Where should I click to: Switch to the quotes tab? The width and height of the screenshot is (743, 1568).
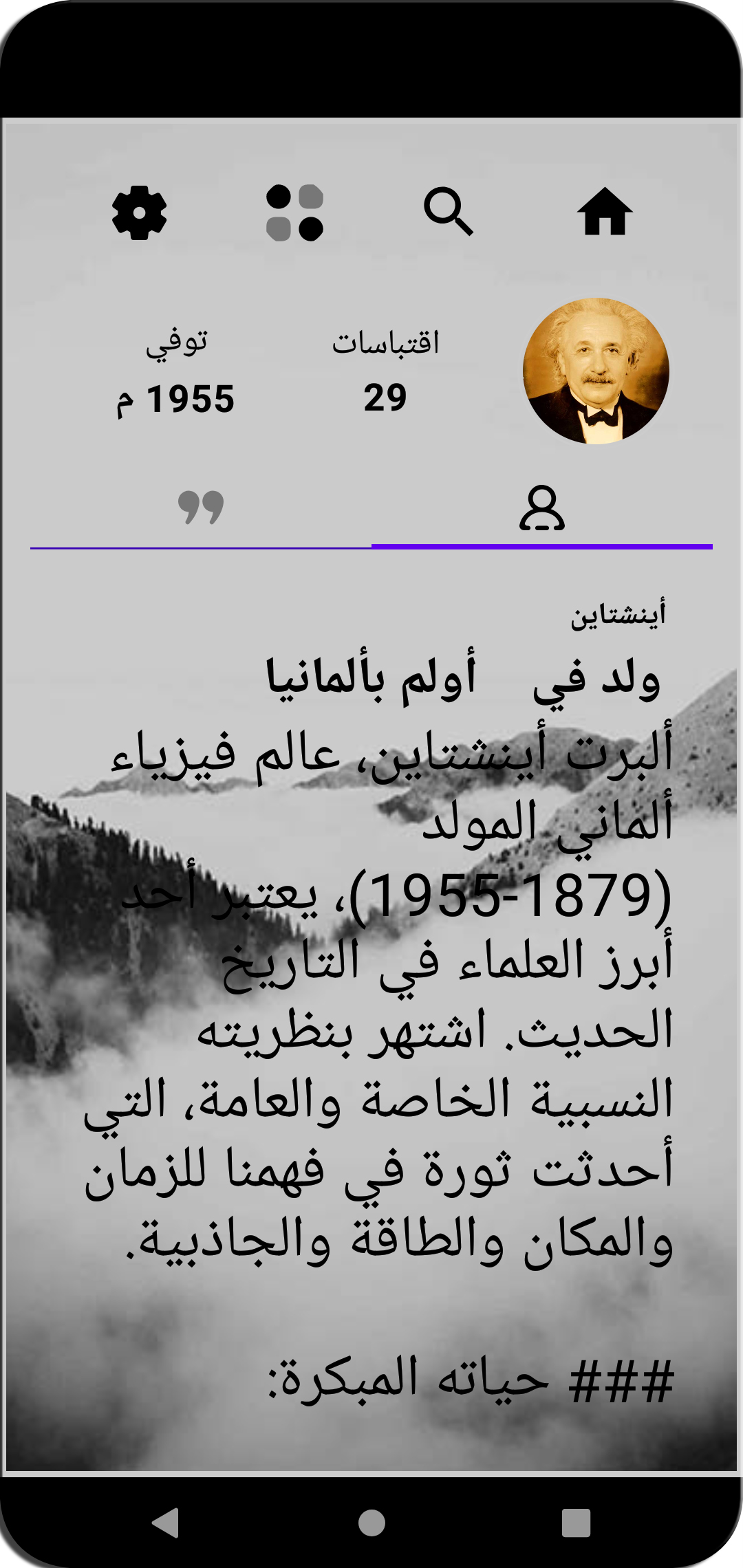click(201, 508)
